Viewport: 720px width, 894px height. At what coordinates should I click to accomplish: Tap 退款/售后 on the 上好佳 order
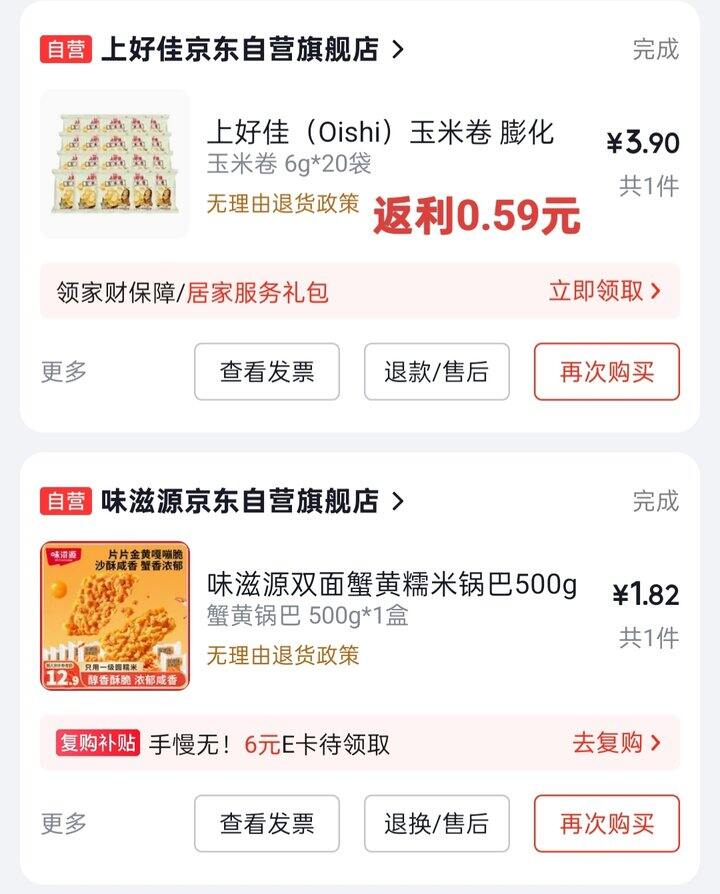pos(437,372)
